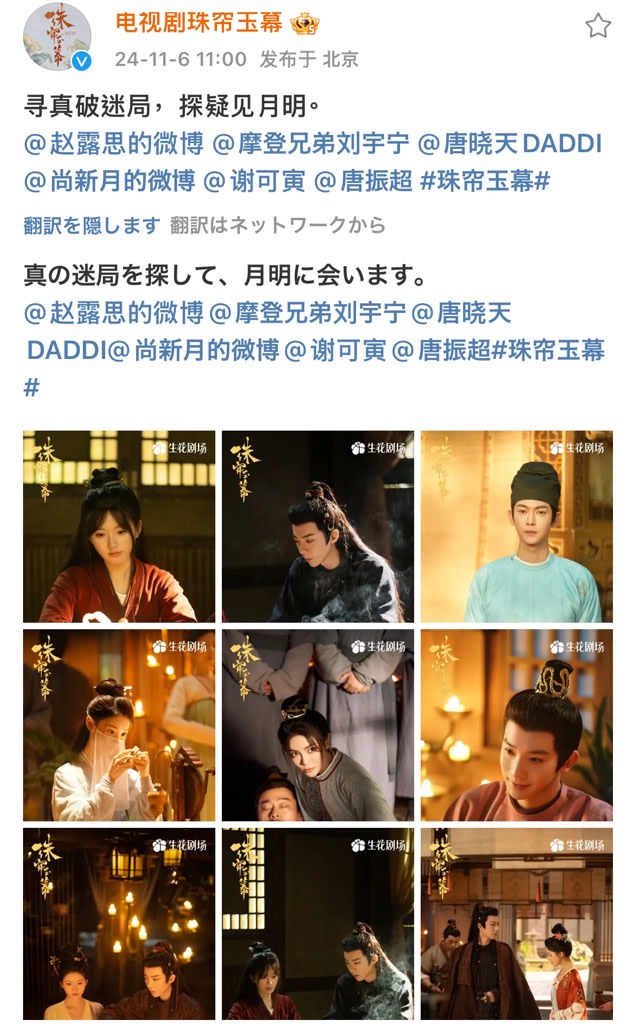Image resolution: width=636 pixels, height=1024 pixels.
Task: View photo of man in cloak in courtyard
Action: click(x=516, y=922)
